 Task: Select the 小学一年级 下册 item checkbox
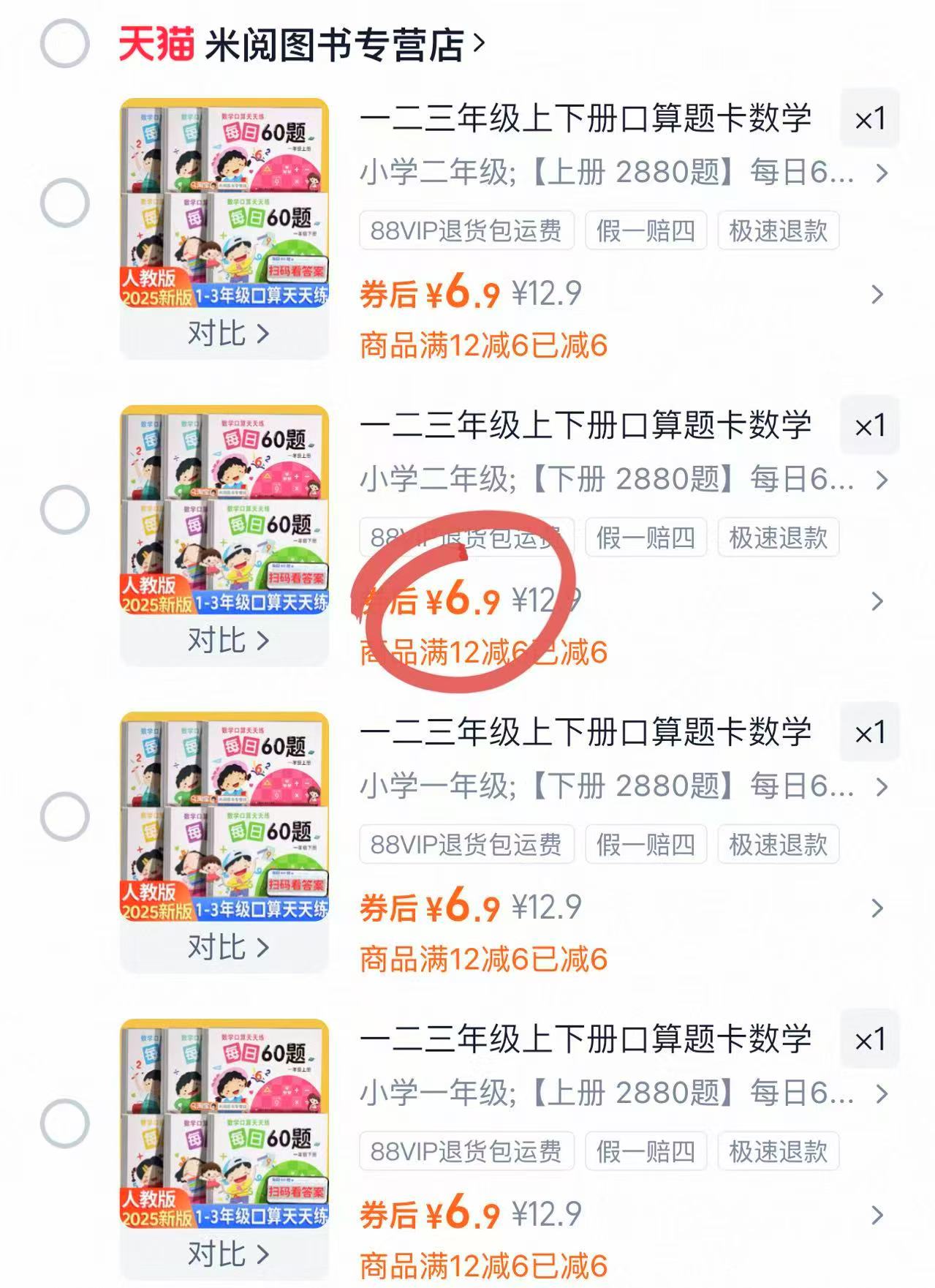click(x=64, y=816)
